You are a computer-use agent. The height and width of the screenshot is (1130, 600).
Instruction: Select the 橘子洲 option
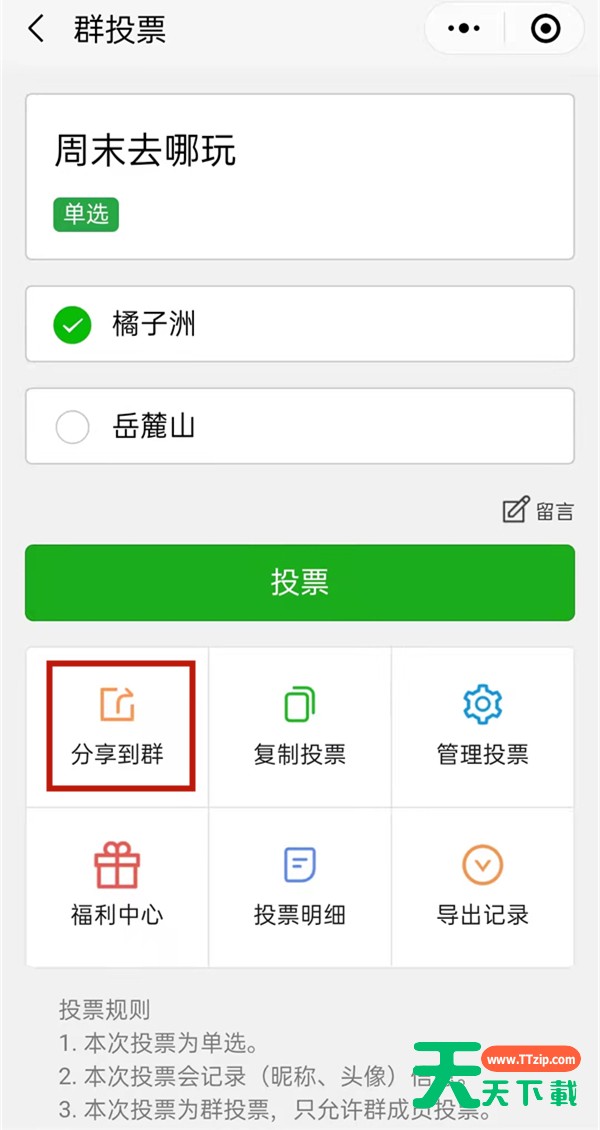pyautogui.click(x=300, y=324)
